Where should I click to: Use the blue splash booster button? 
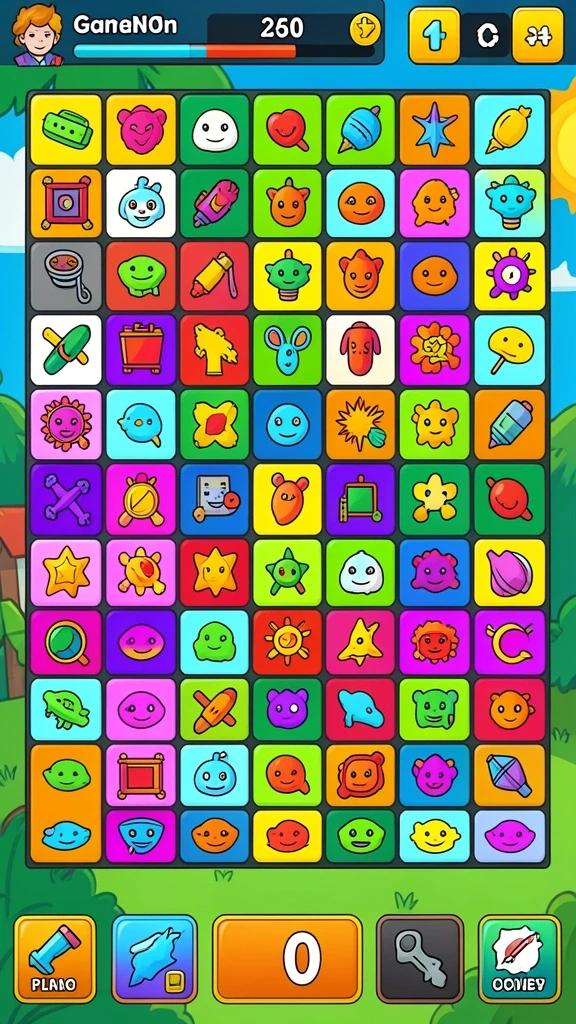[x=154, y=958]
